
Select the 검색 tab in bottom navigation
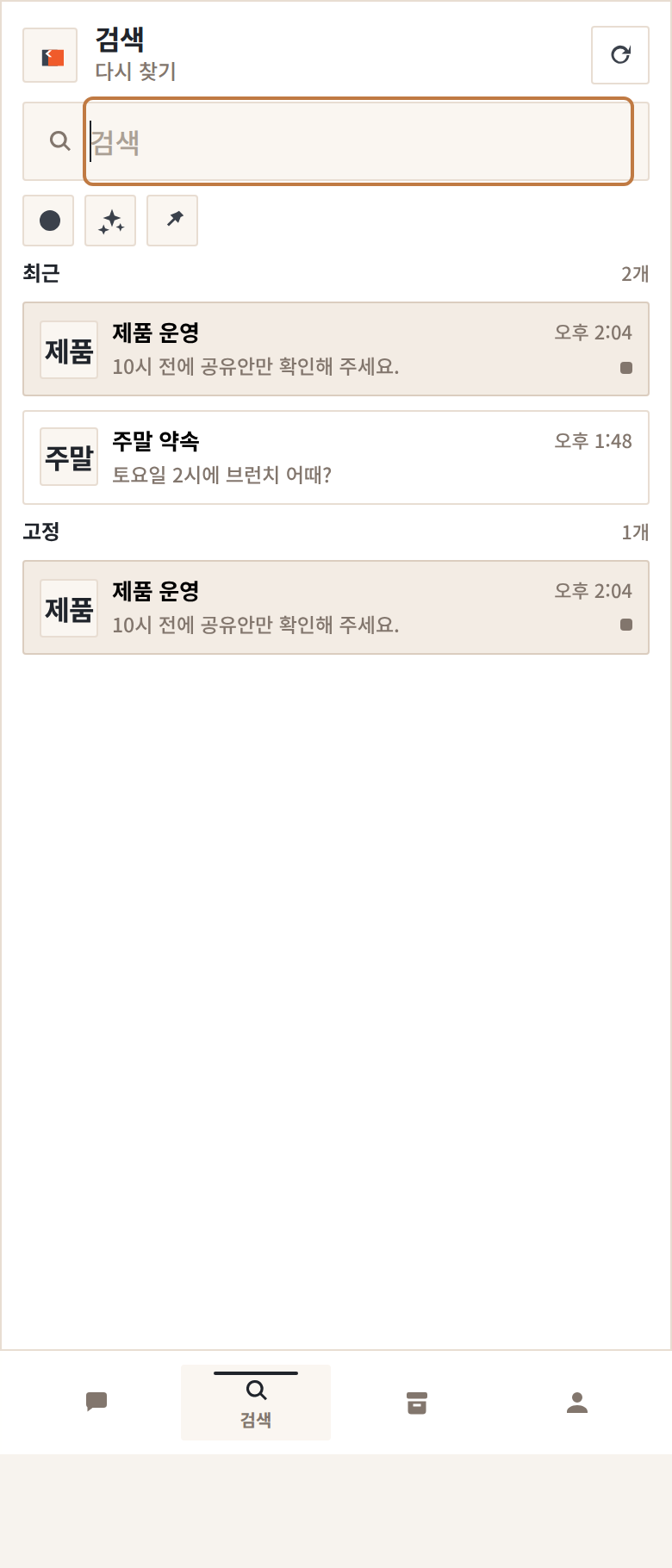(x=256, y=1403)
